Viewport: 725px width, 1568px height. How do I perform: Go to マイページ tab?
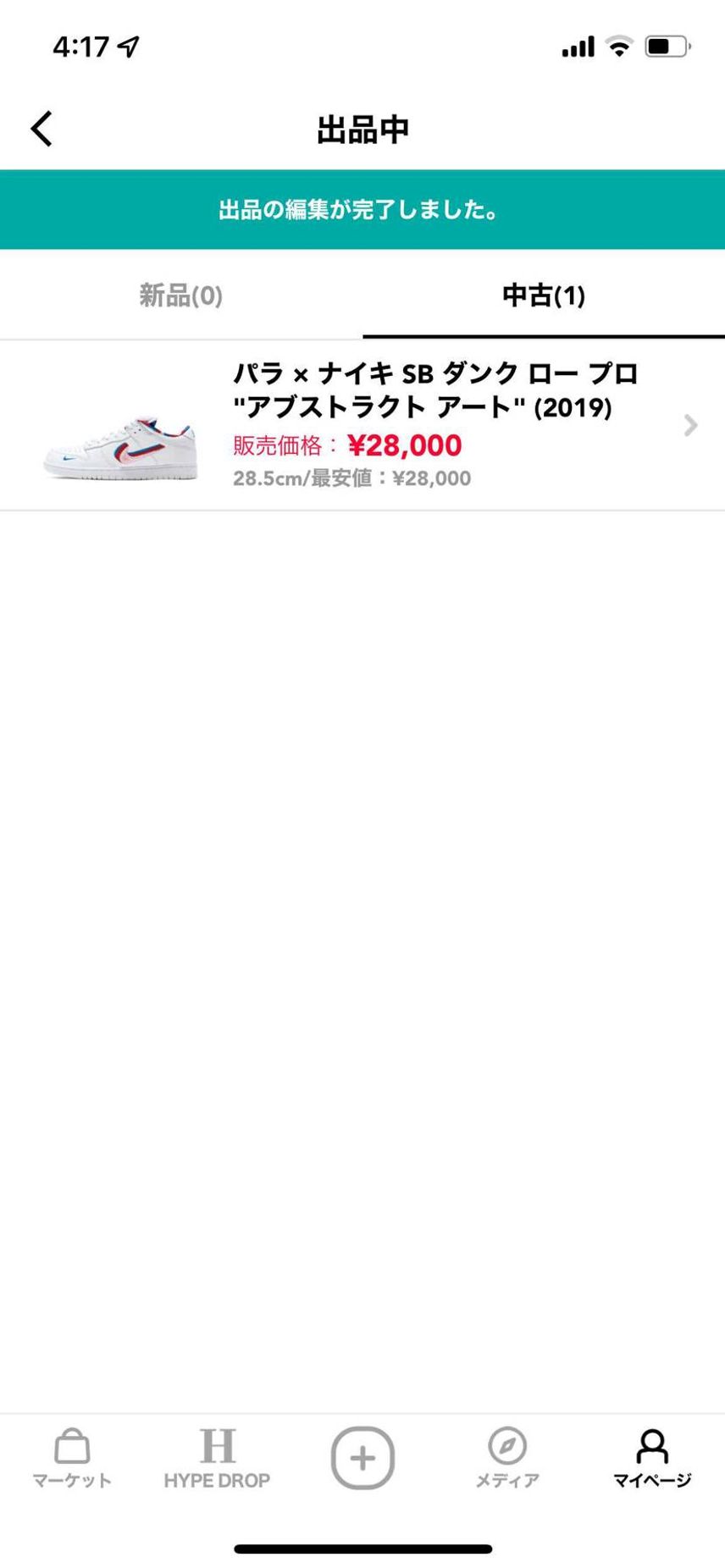click(x=652, y=1458)
